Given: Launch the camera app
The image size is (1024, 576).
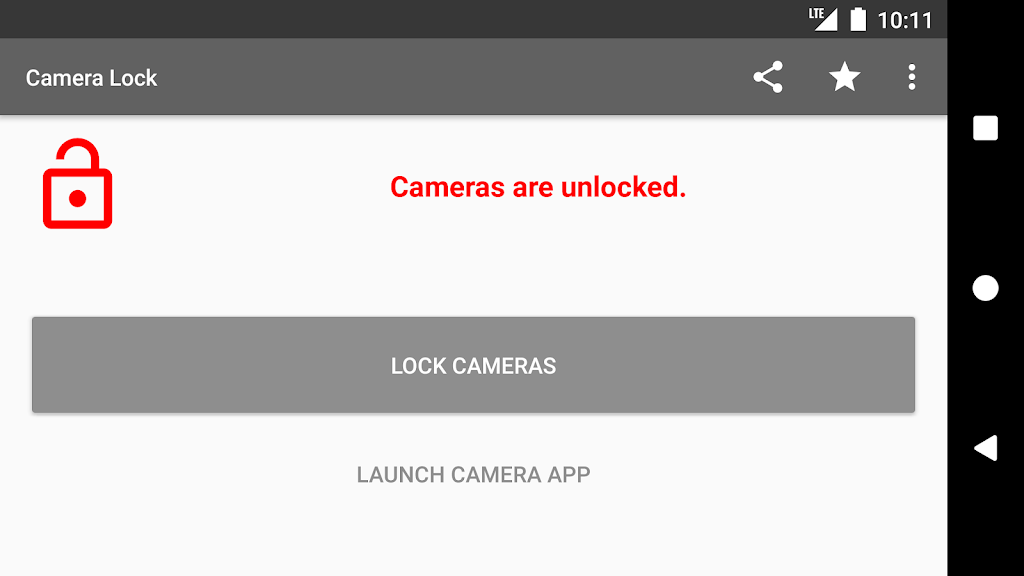Looking at the screenshot, I should (x=473, y=474).
